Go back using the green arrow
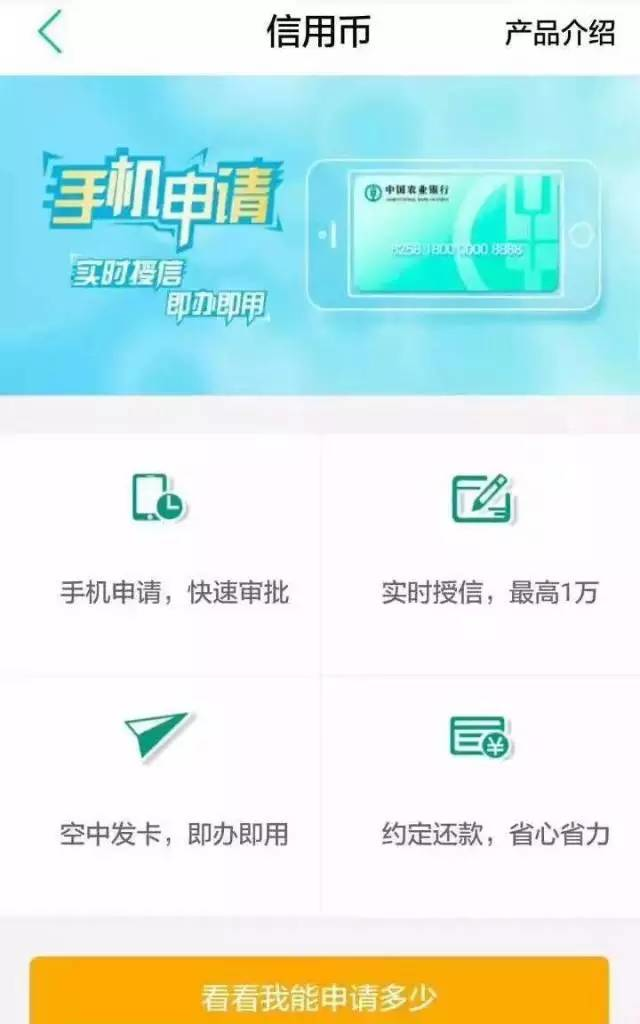Screen dimensions: 640x1024 (49, 33)
